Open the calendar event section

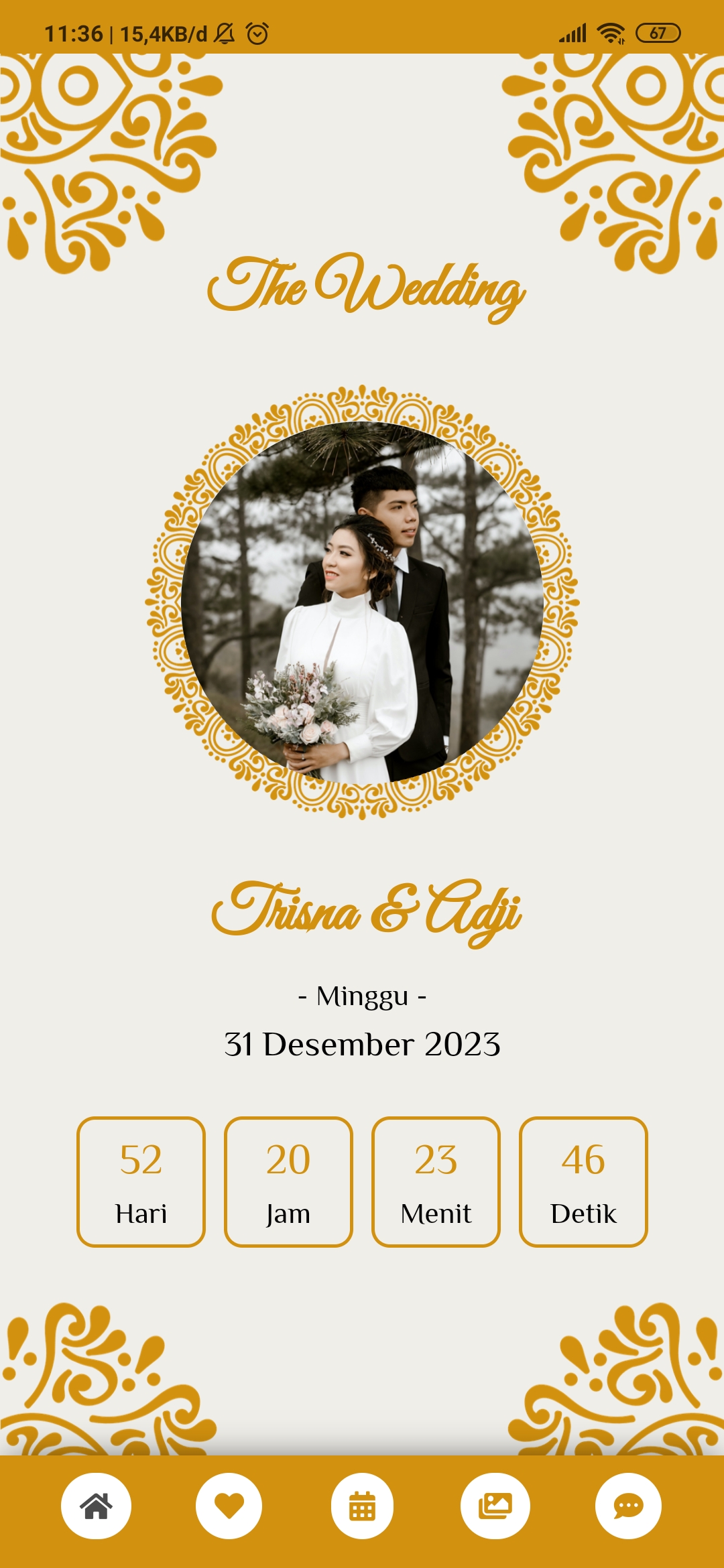362,1506
